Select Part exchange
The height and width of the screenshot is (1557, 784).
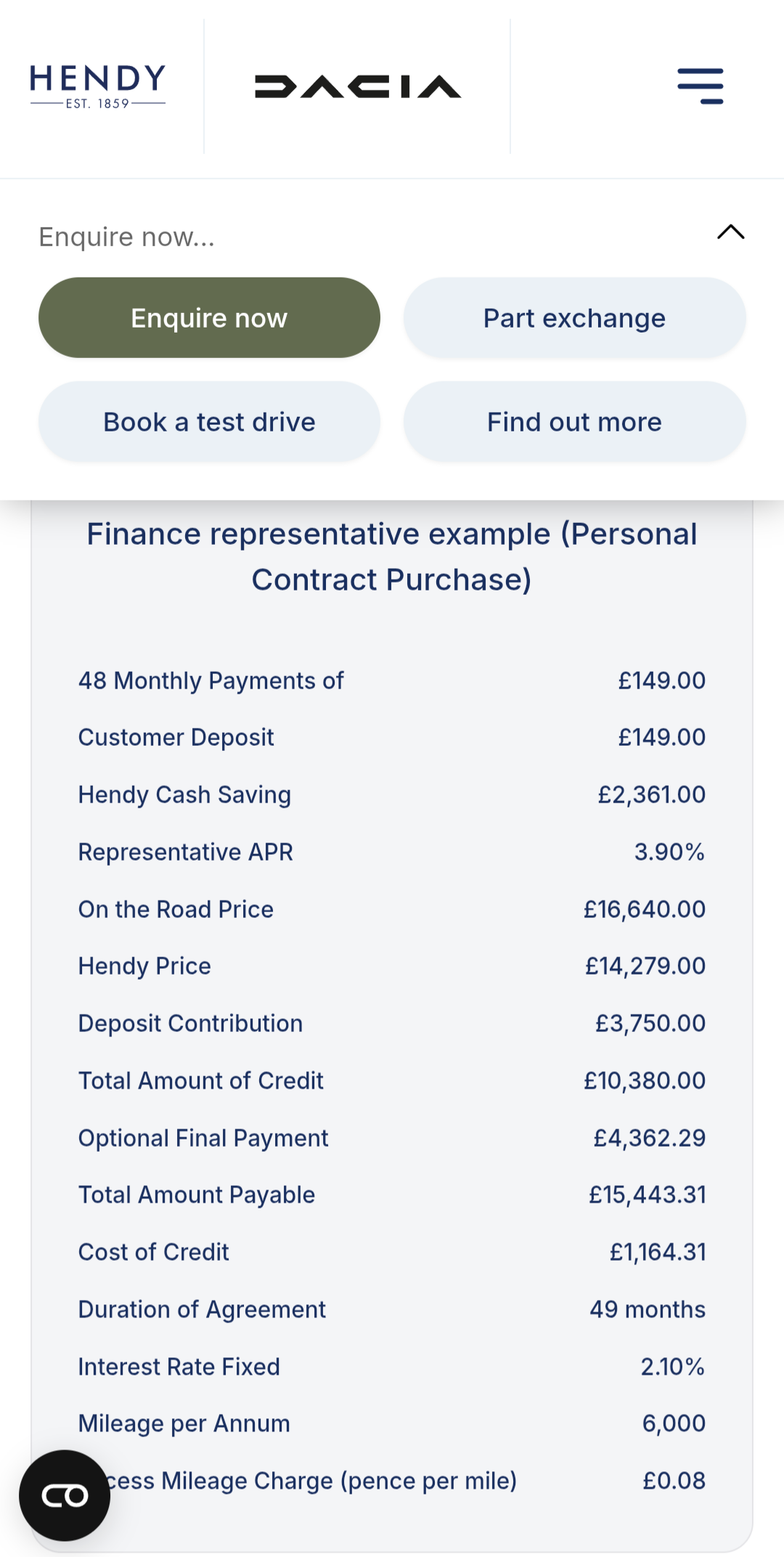tap(574, 318)
